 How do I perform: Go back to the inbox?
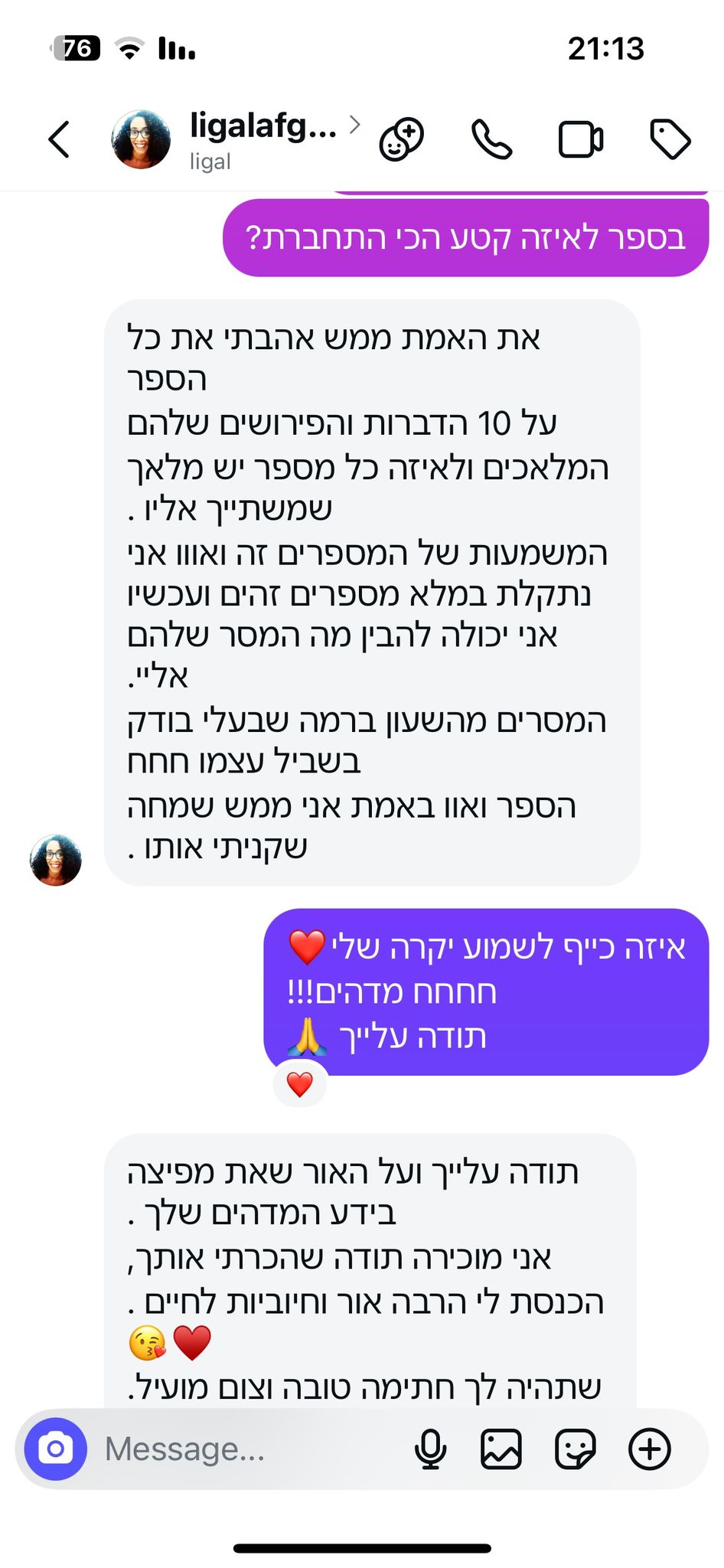(59, 139)
